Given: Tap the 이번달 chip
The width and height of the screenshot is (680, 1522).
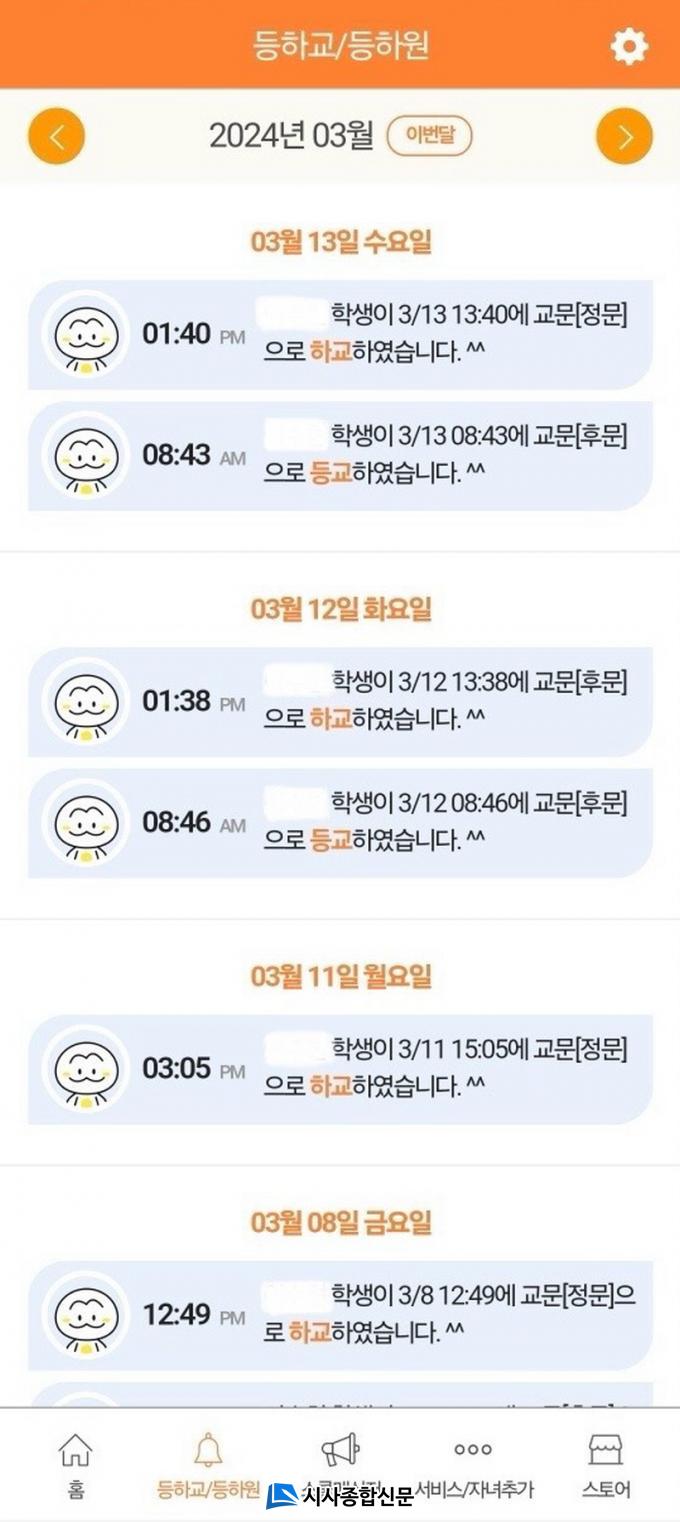Looking at the screenshot, I should (x=429, y=136).
